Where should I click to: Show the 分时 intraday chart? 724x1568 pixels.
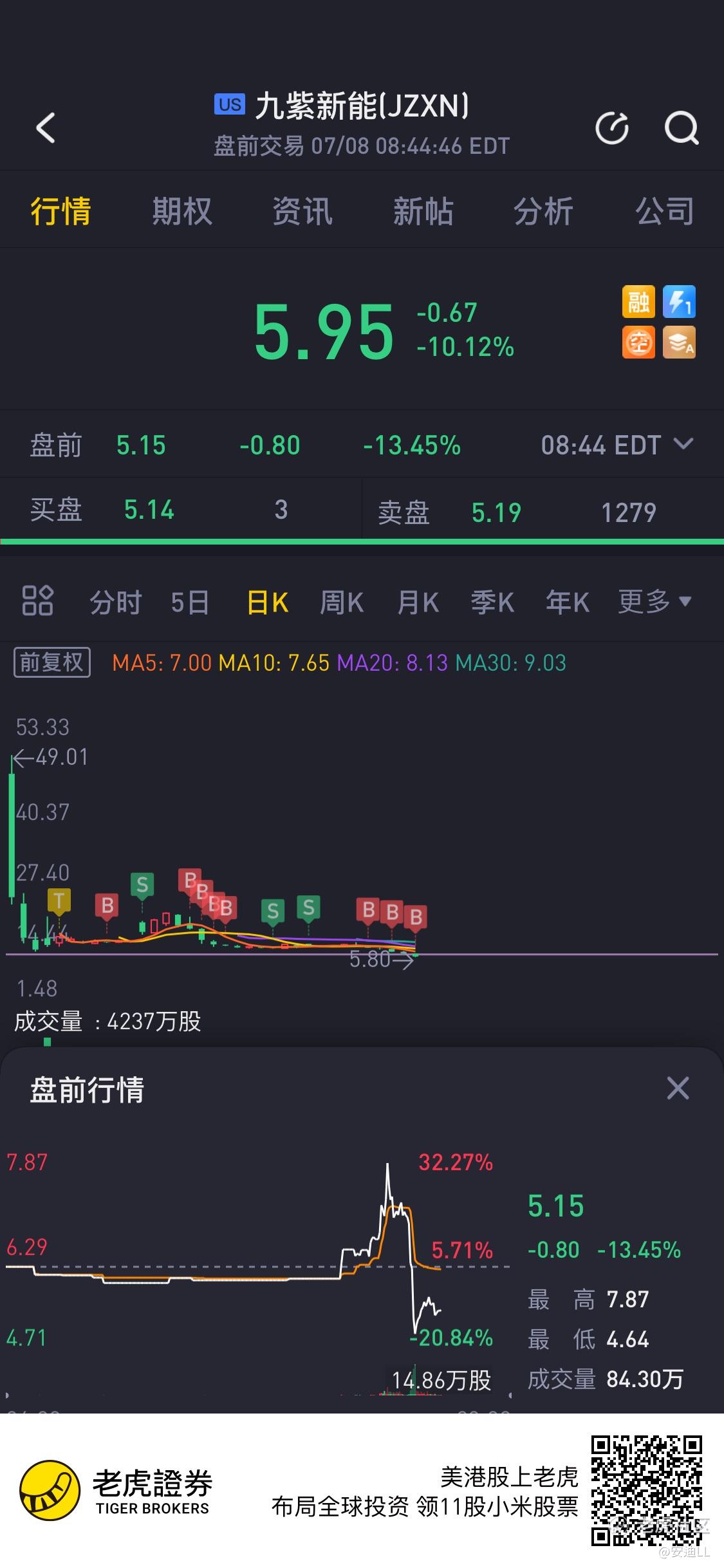click(x=115, y=602)
